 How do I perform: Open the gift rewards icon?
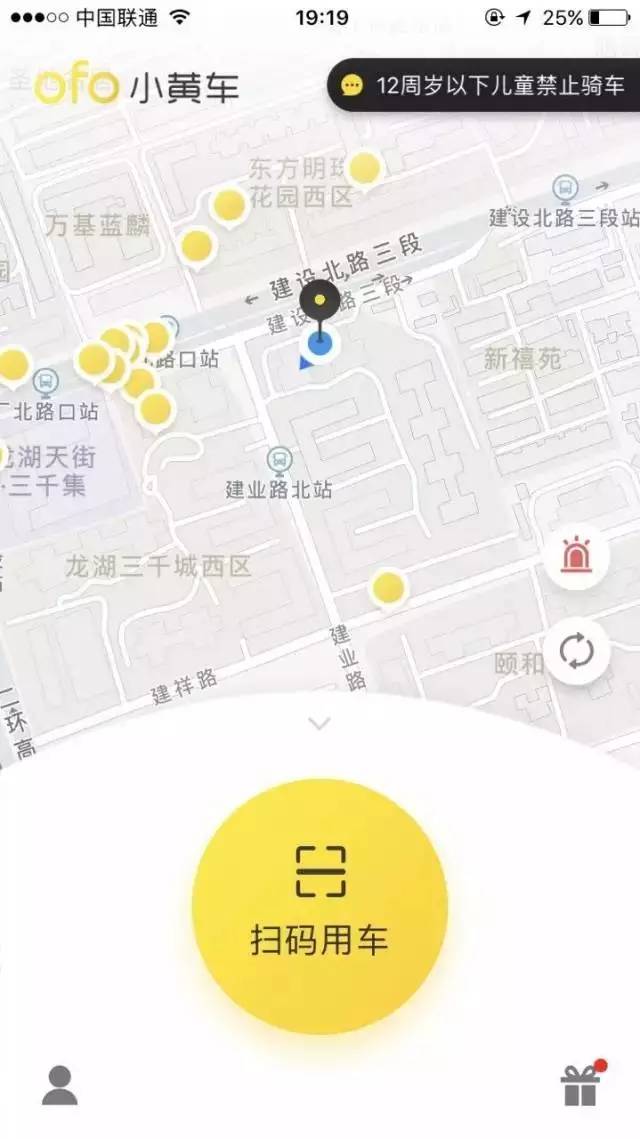[580, 1085]
